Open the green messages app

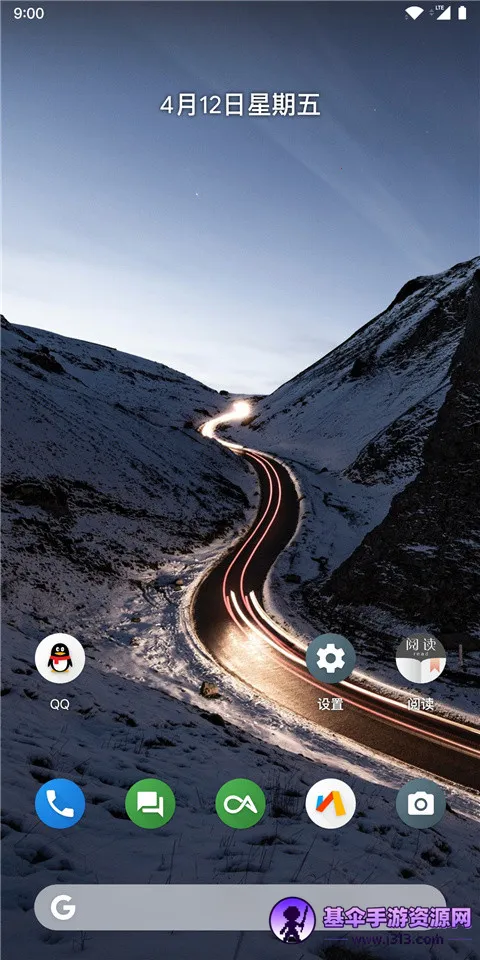(x=150, y=803)
